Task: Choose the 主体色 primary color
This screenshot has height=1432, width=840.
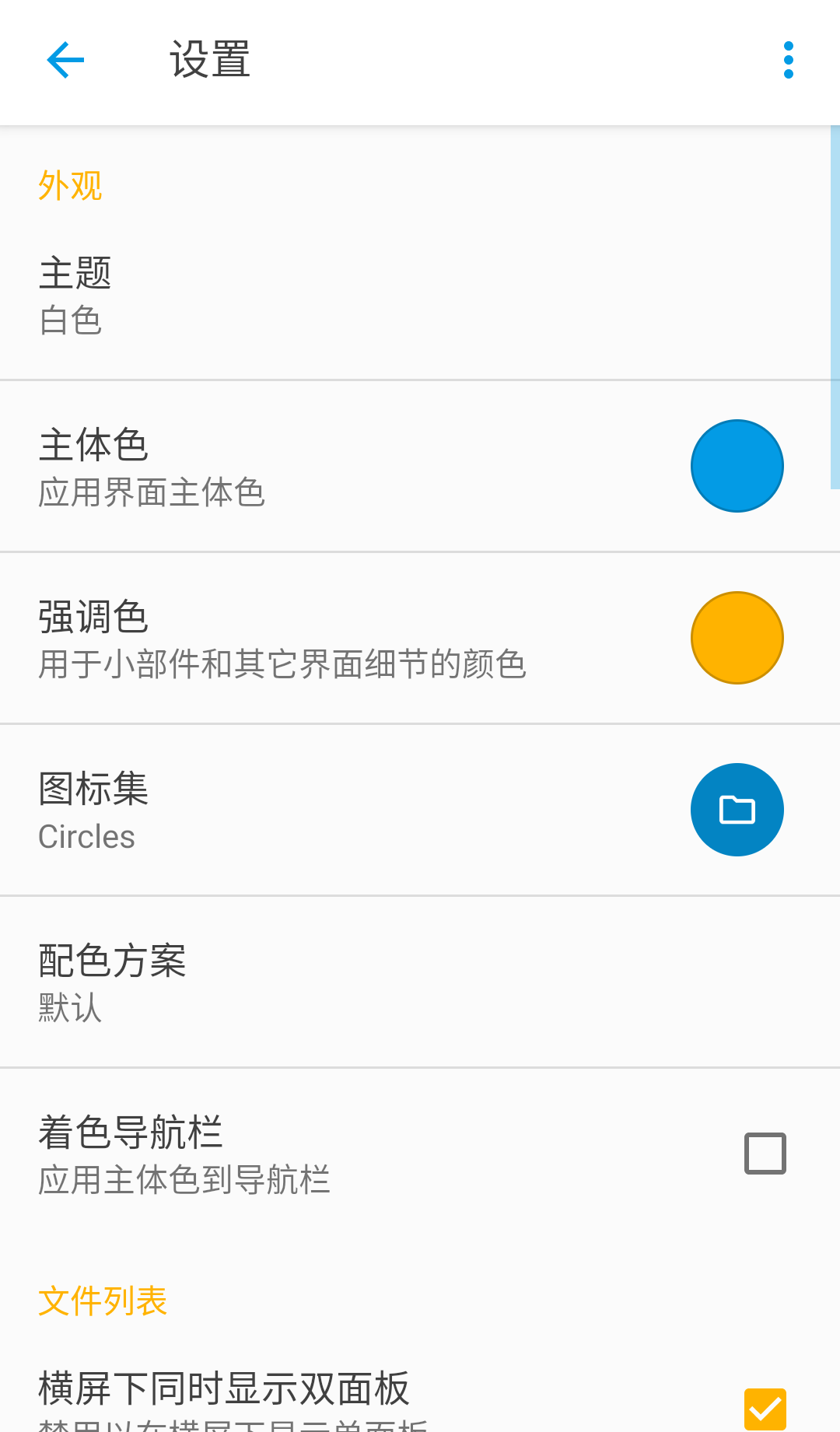Action: pyautogui.click(x=737, y=466)
